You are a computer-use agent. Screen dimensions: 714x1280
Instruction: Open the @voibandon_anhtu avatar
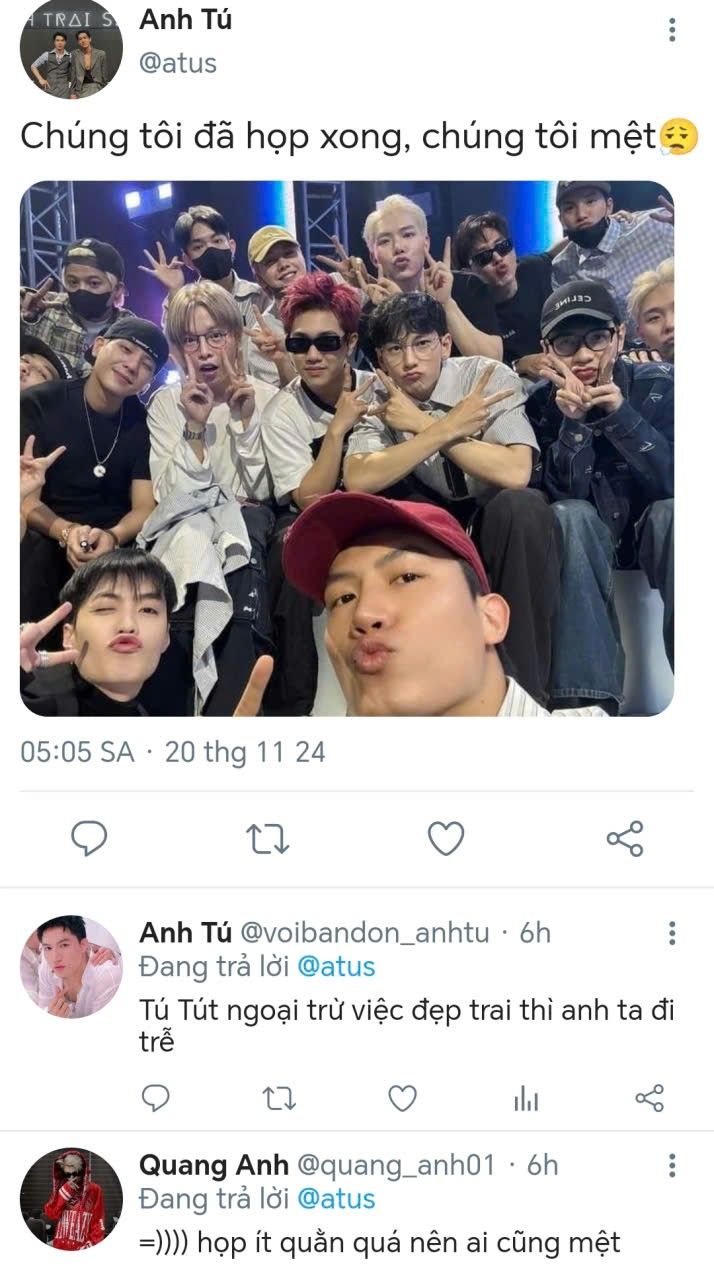pyautogui.click(x=71, y=966)
